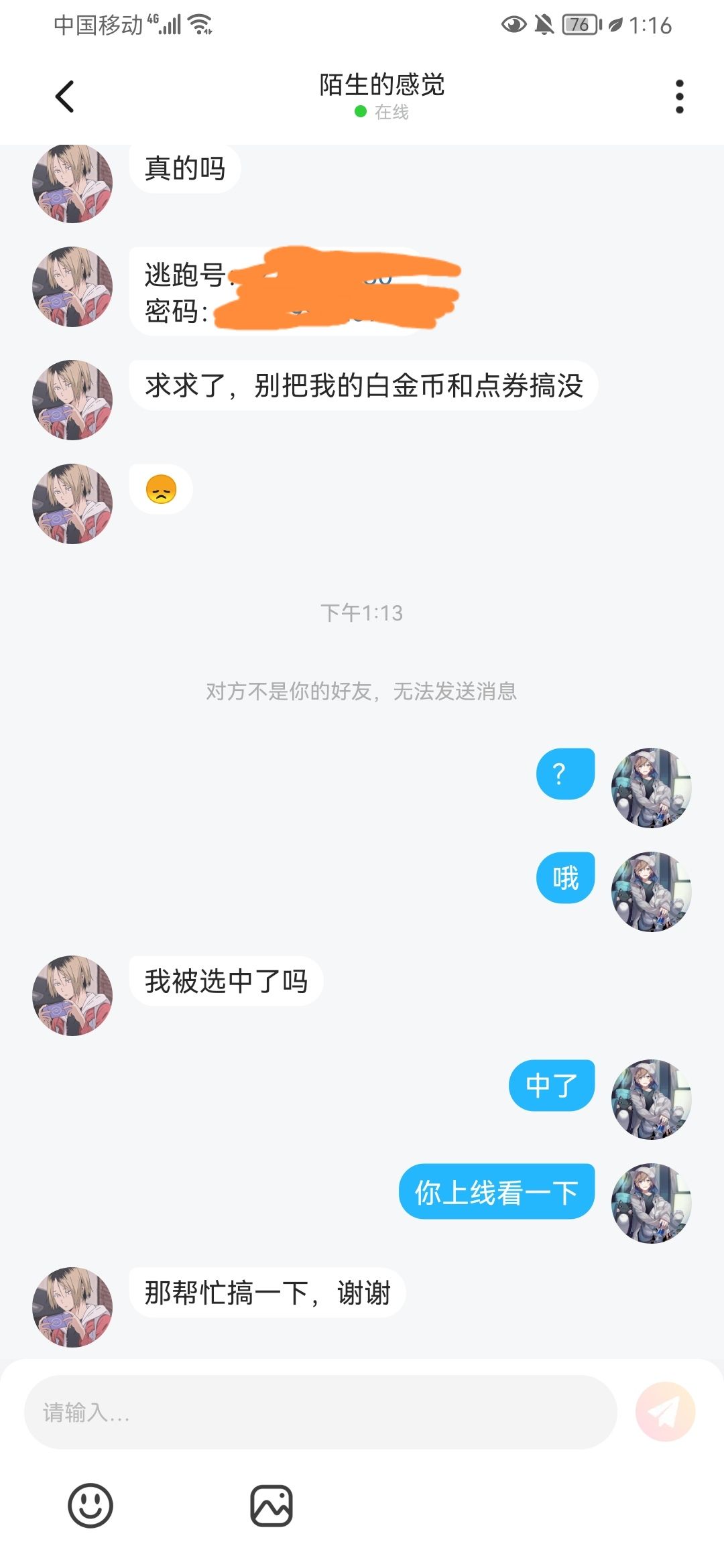Open my avatar beside 你上线看一下
The width and height of the screenshot is (724, 1568).
(651, 1203)
